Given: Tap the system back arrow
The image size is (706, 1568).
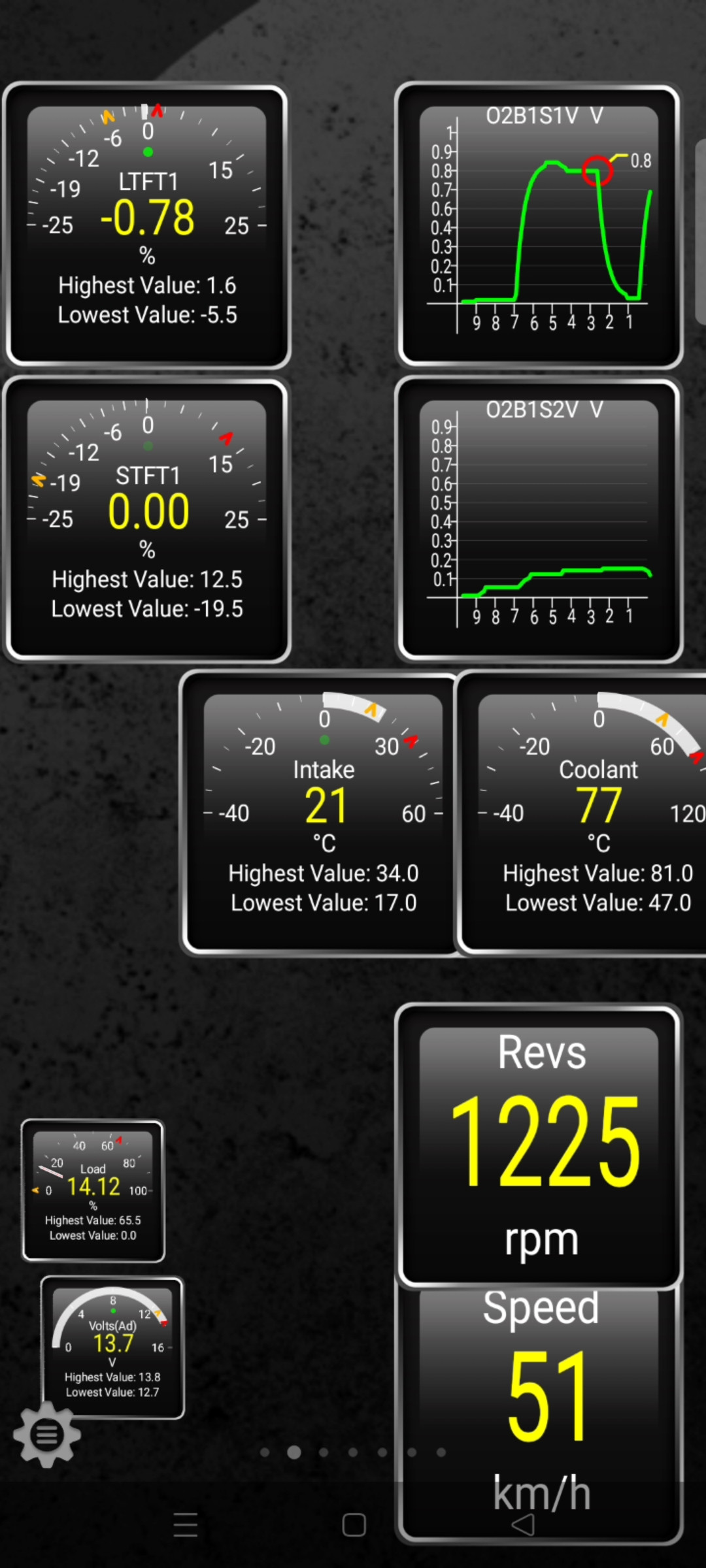Looking at the screenshot, I should pos(523,1525).
